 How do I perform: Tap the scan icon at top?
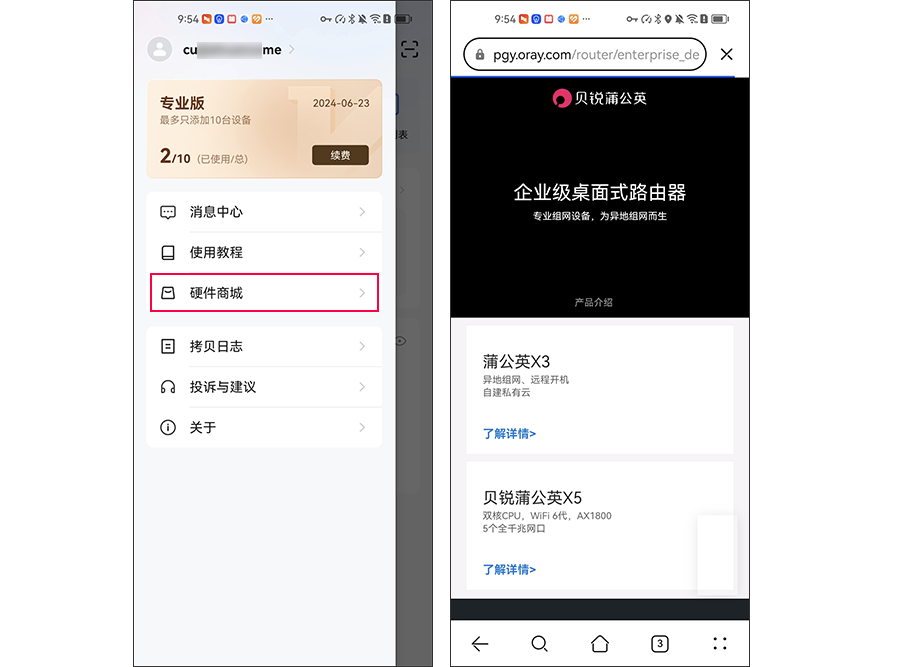(409, 49)
